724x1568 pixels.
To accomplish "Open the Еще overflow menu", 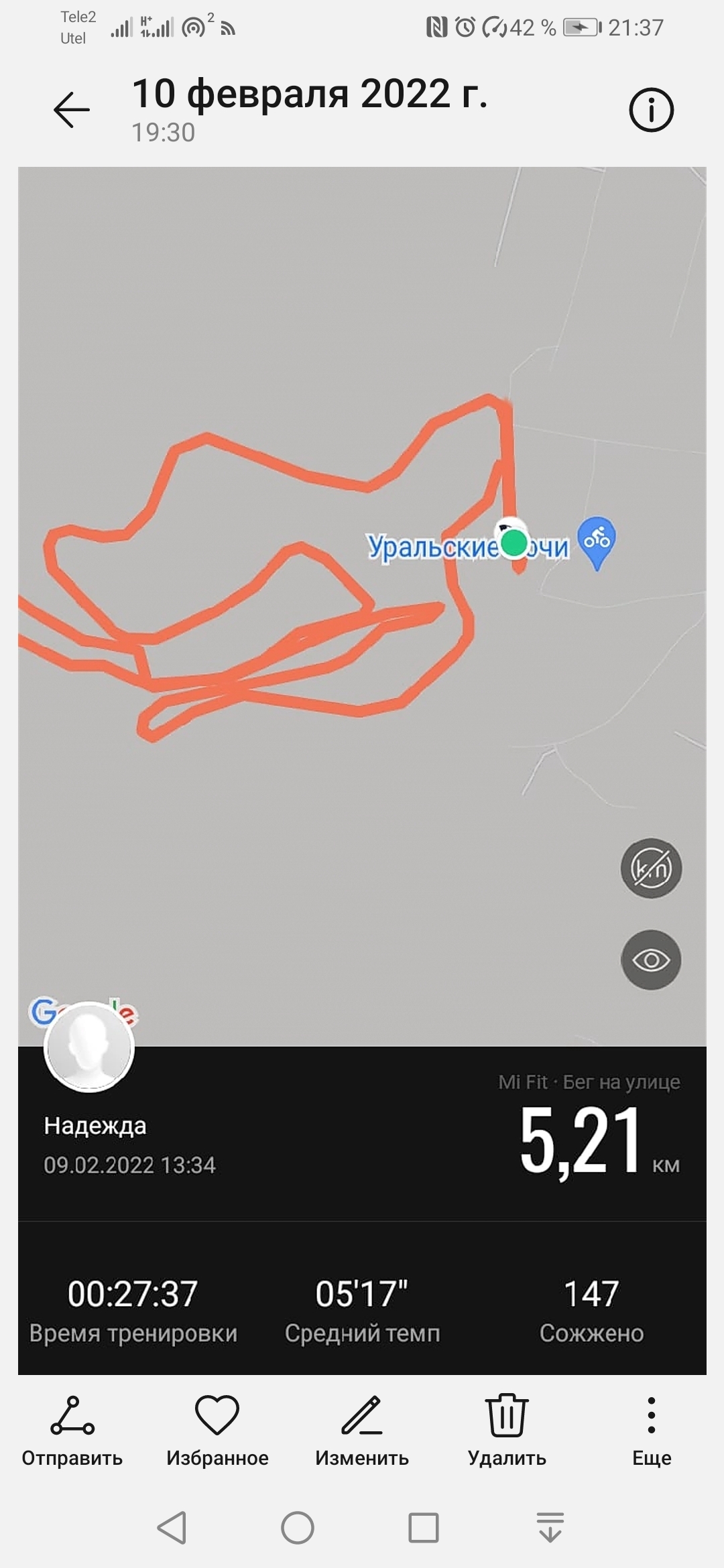I will click(x=652, y=1430).
